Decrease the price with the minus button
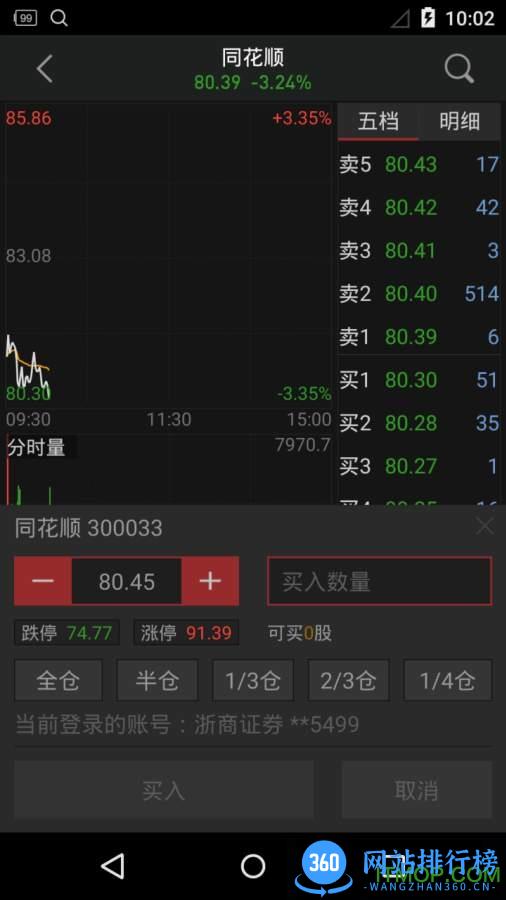Viewport: 506px width, 900px height. [x=43, y=581]
